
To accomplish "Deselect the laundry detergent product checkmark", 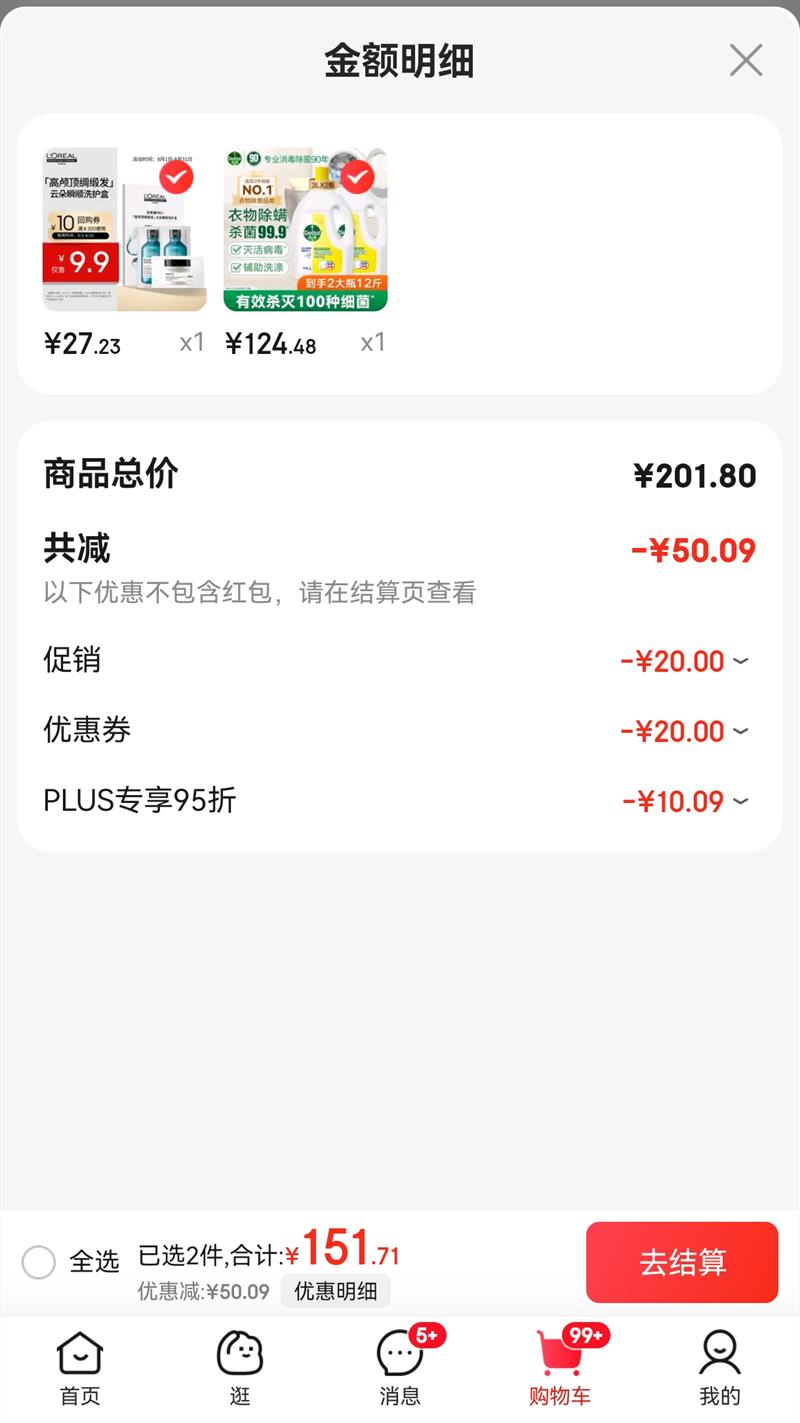I will [356, 179].
